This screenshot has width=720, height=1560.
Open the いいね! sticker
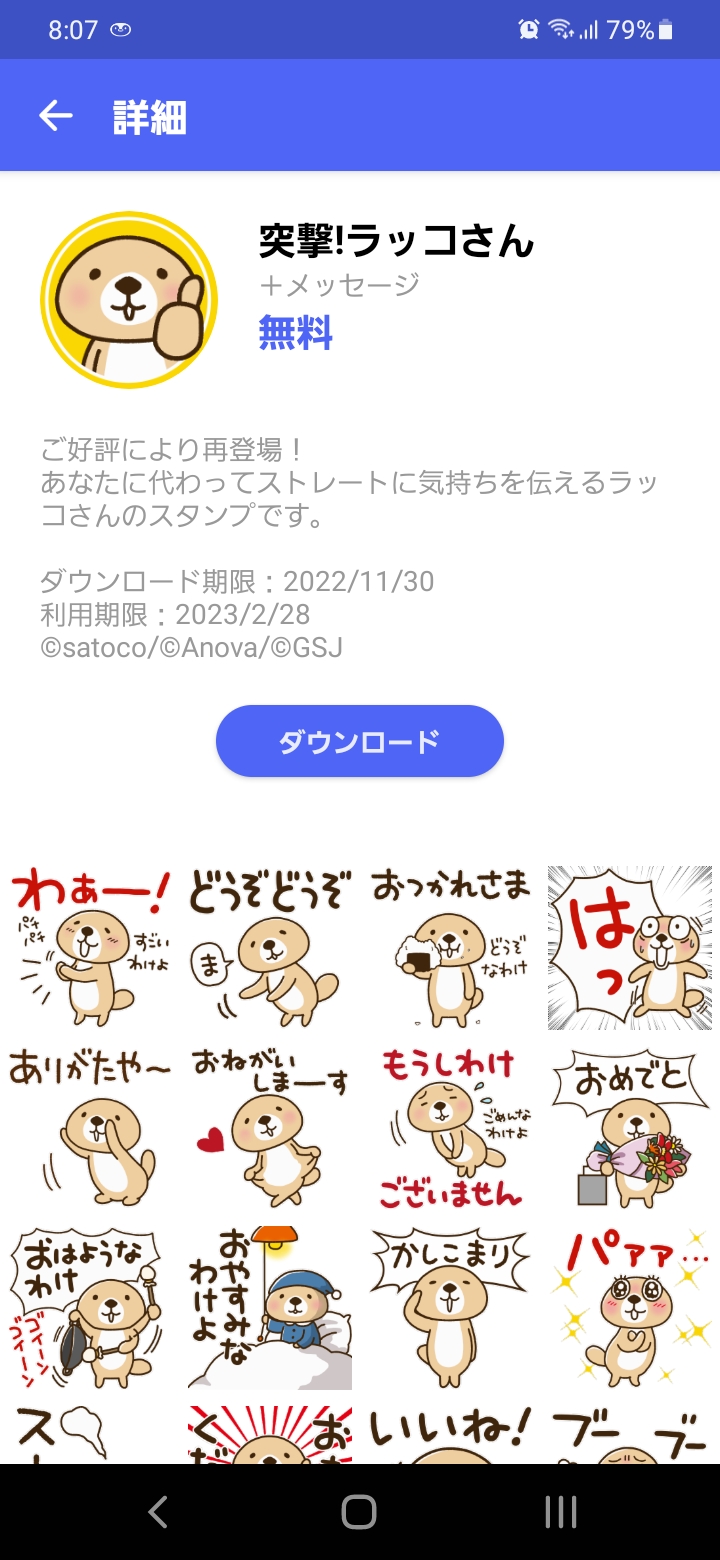point(450,1435)
